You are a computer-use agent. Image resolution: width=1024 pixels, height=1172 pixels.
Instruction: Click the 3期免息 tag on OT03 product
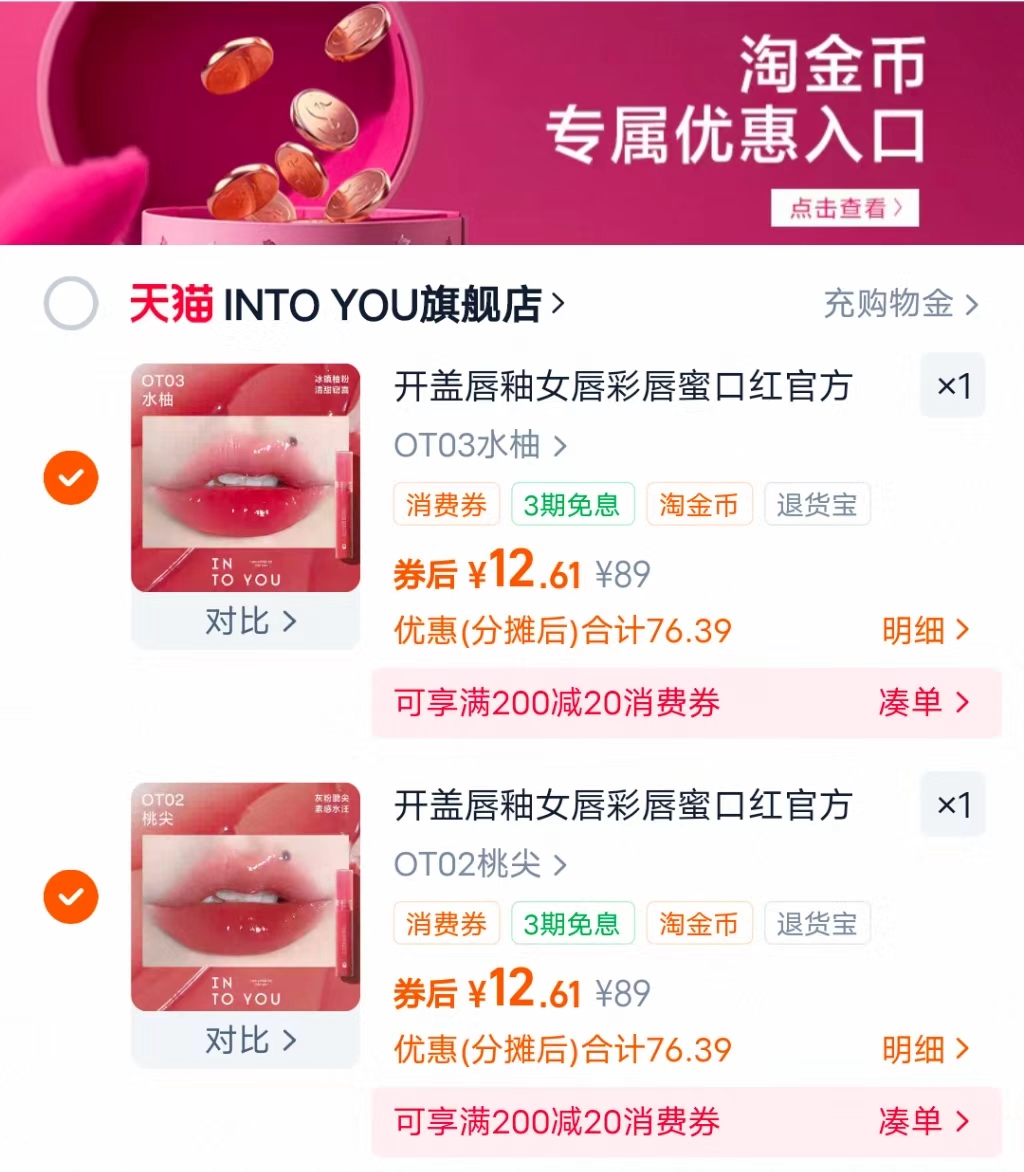[572, 504]
